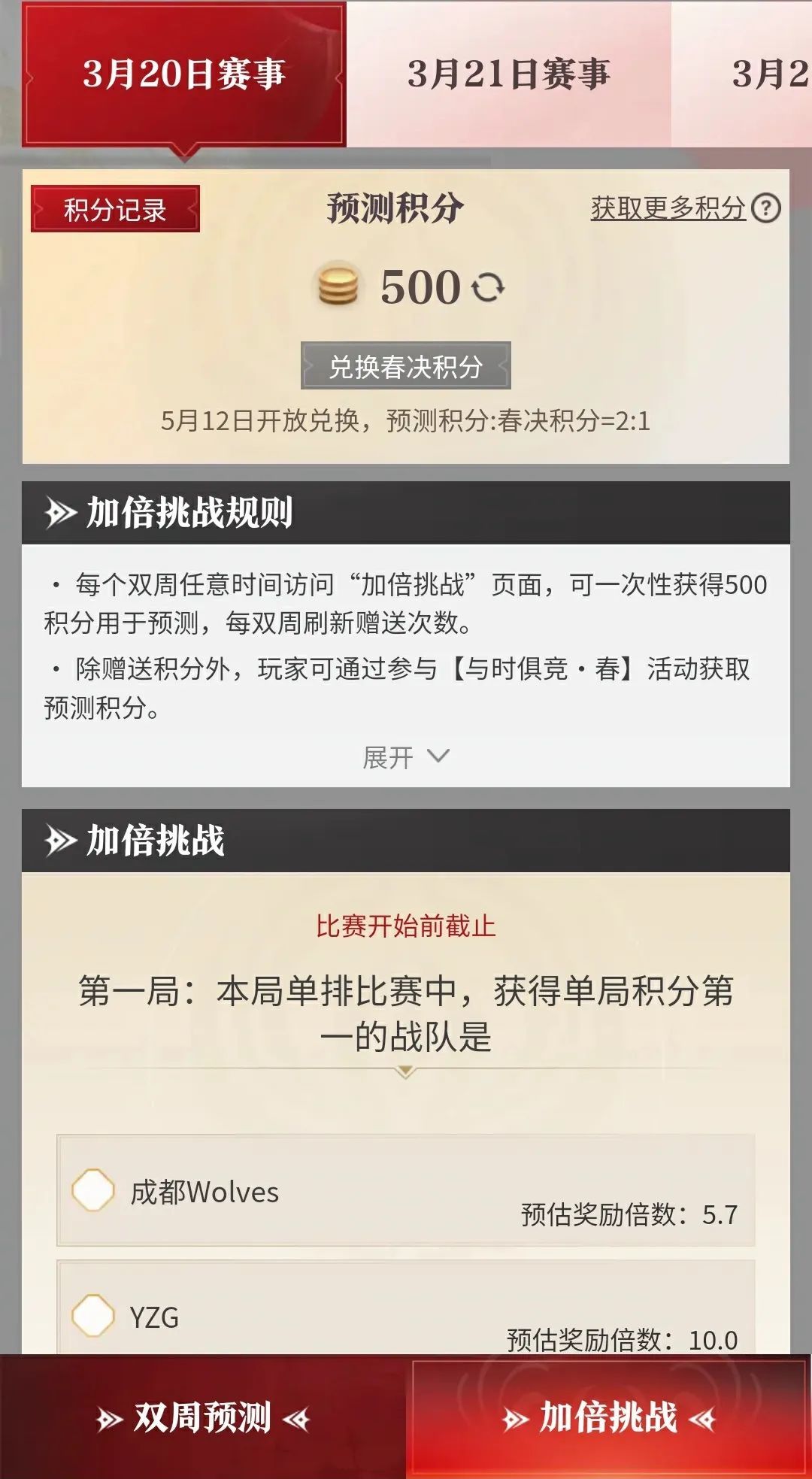Image resolution: width=812 pixels, height=1479 pixels.
Task: Tap the 兑换春决积分 button
Action: coord(405,366)
